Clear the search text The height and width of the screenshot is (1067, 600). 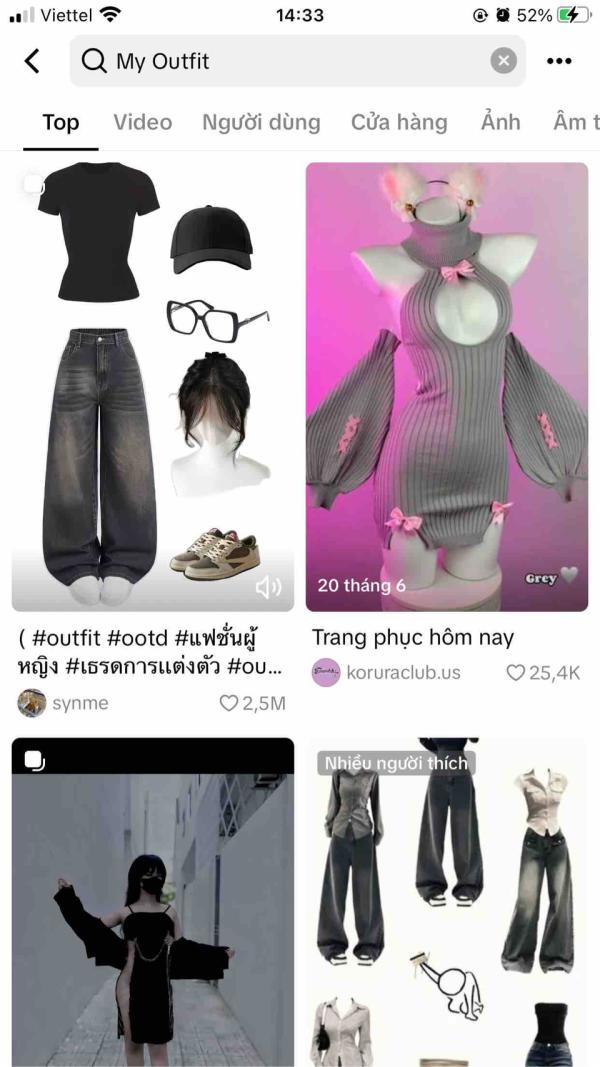pyautogui.click(x=504, y=61)
